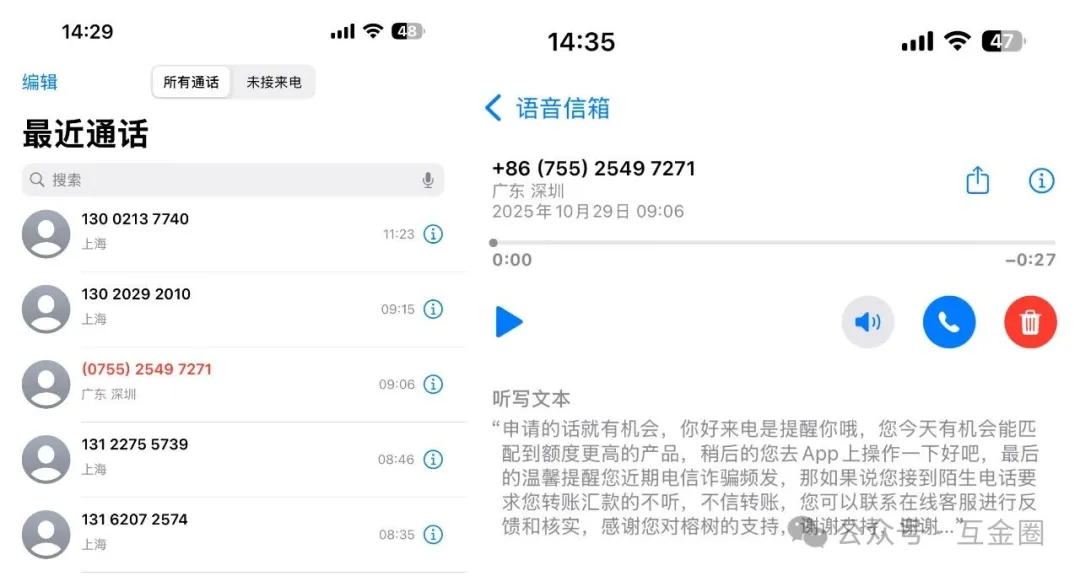Play the voicemail message
This screenshot has width=1080, height=576.
click(509, 322)
